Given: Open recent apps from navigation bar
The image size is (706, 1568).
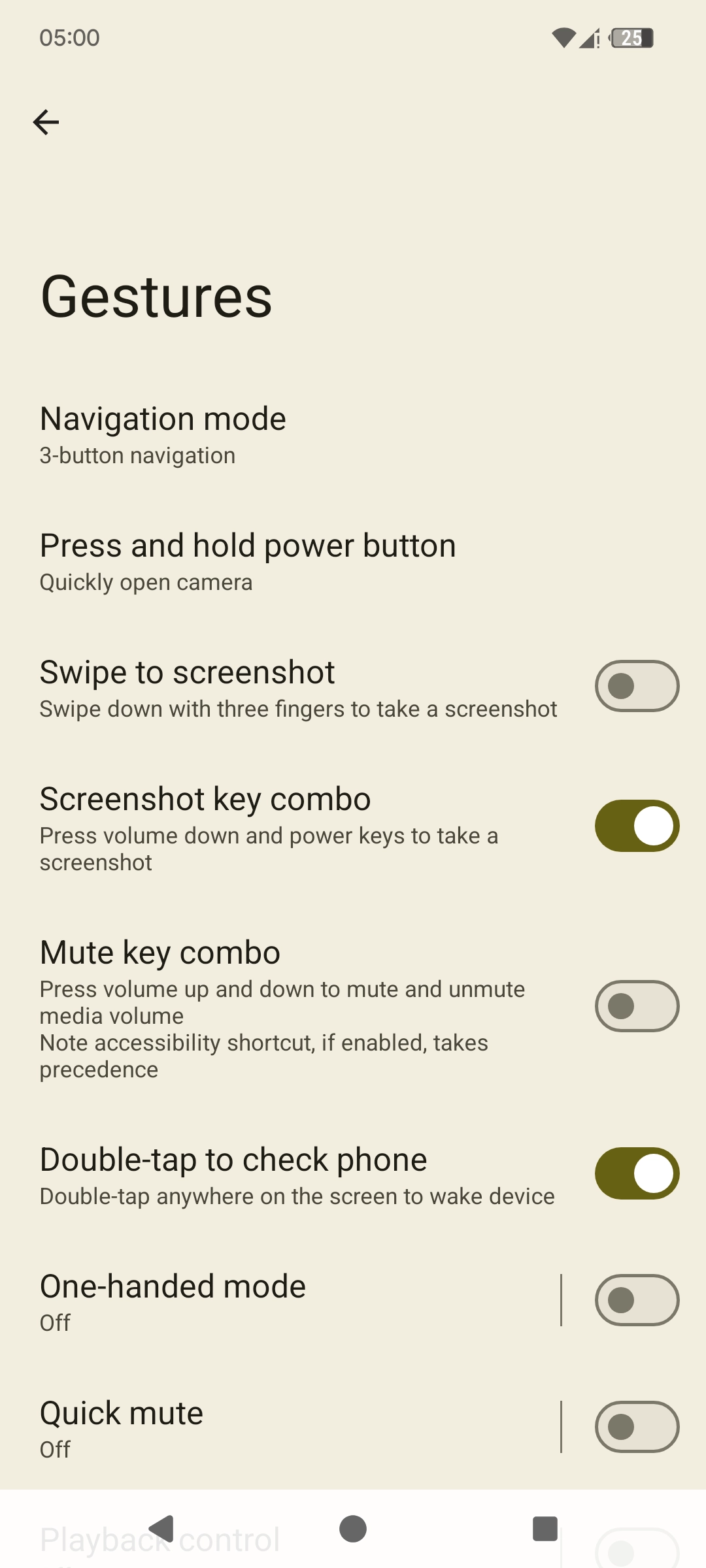Looking at the screenshot, I should click(x=545, y=1529).
